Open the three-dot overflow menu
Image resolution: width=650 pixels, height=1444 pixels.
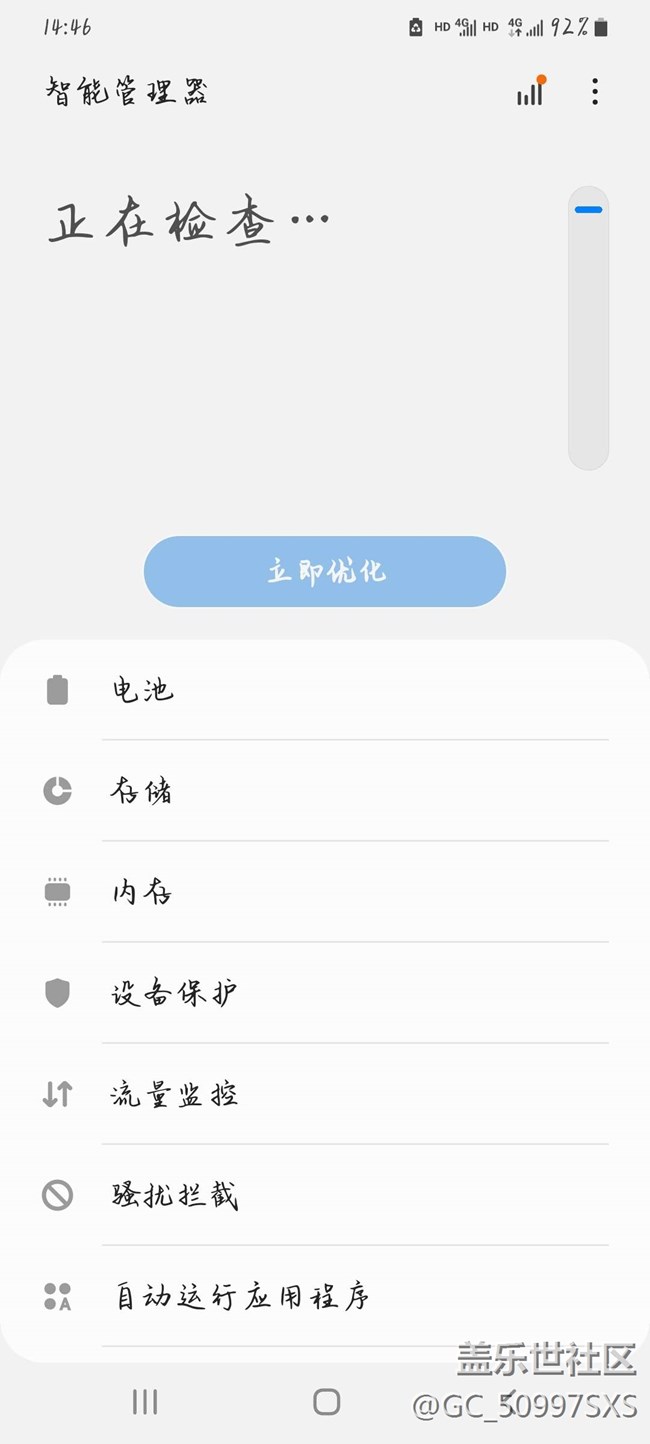595,92
